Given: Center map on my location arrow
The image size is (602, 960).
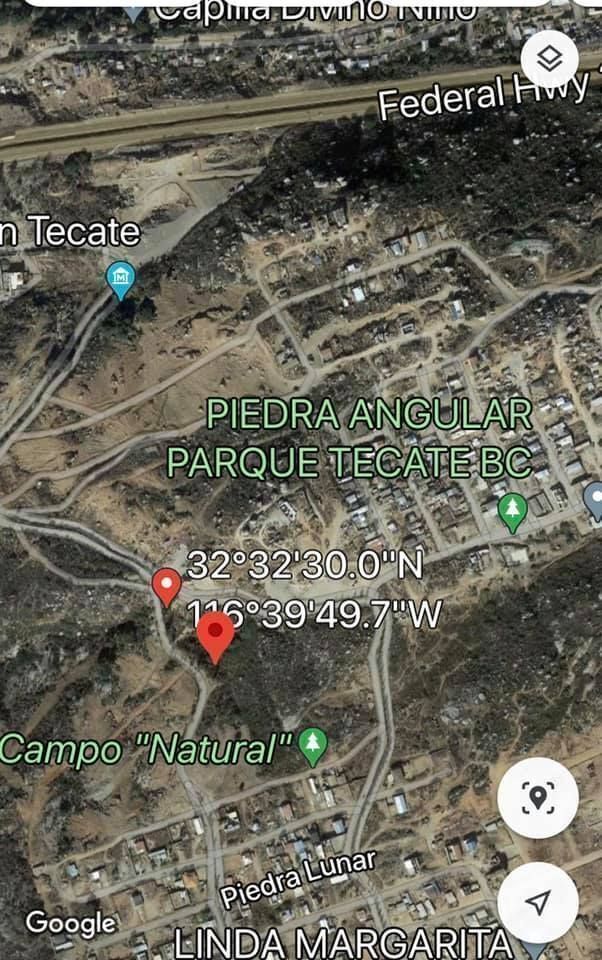Looking at the screenshot, I should (538, 903).
